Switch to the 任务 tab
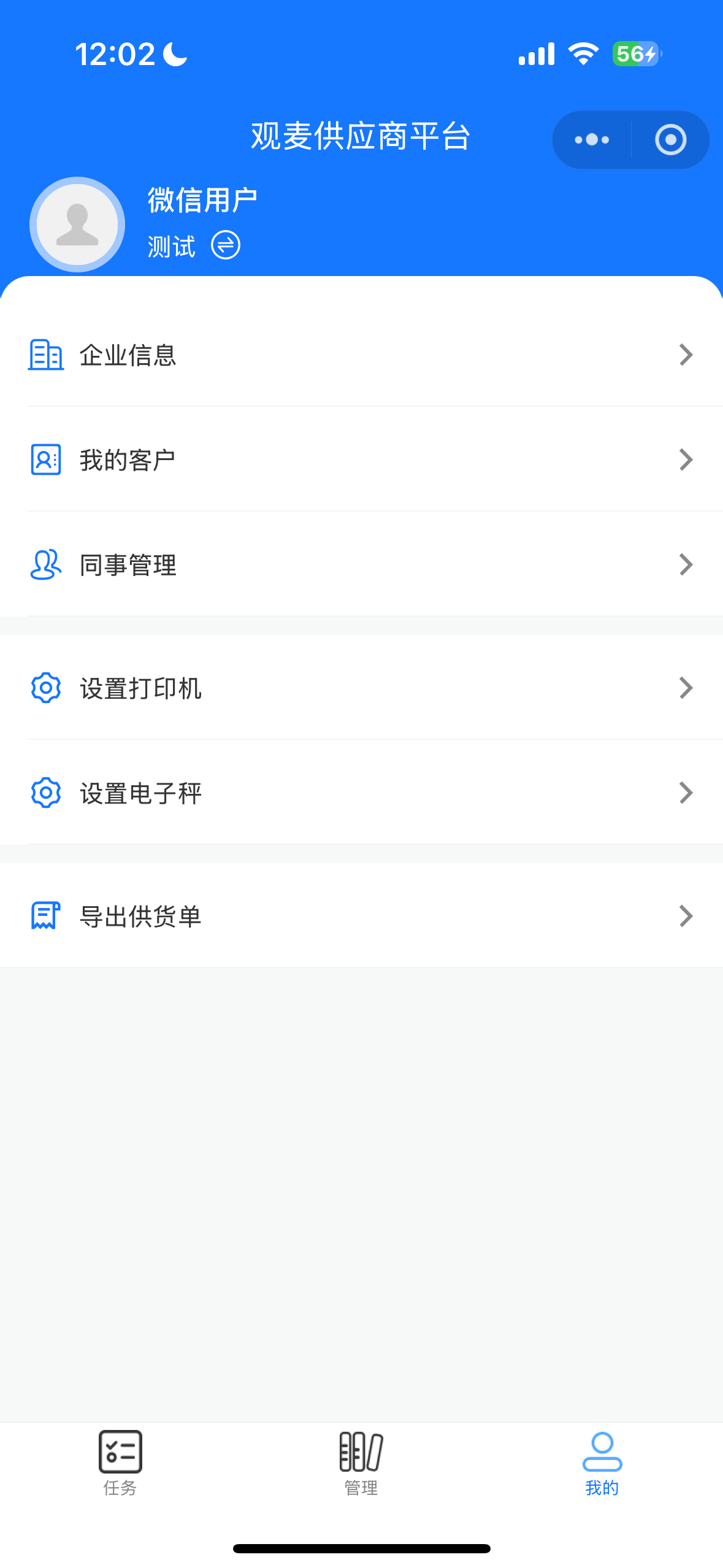Viewport: 723px width, 1568px height. click(120, 1464)
